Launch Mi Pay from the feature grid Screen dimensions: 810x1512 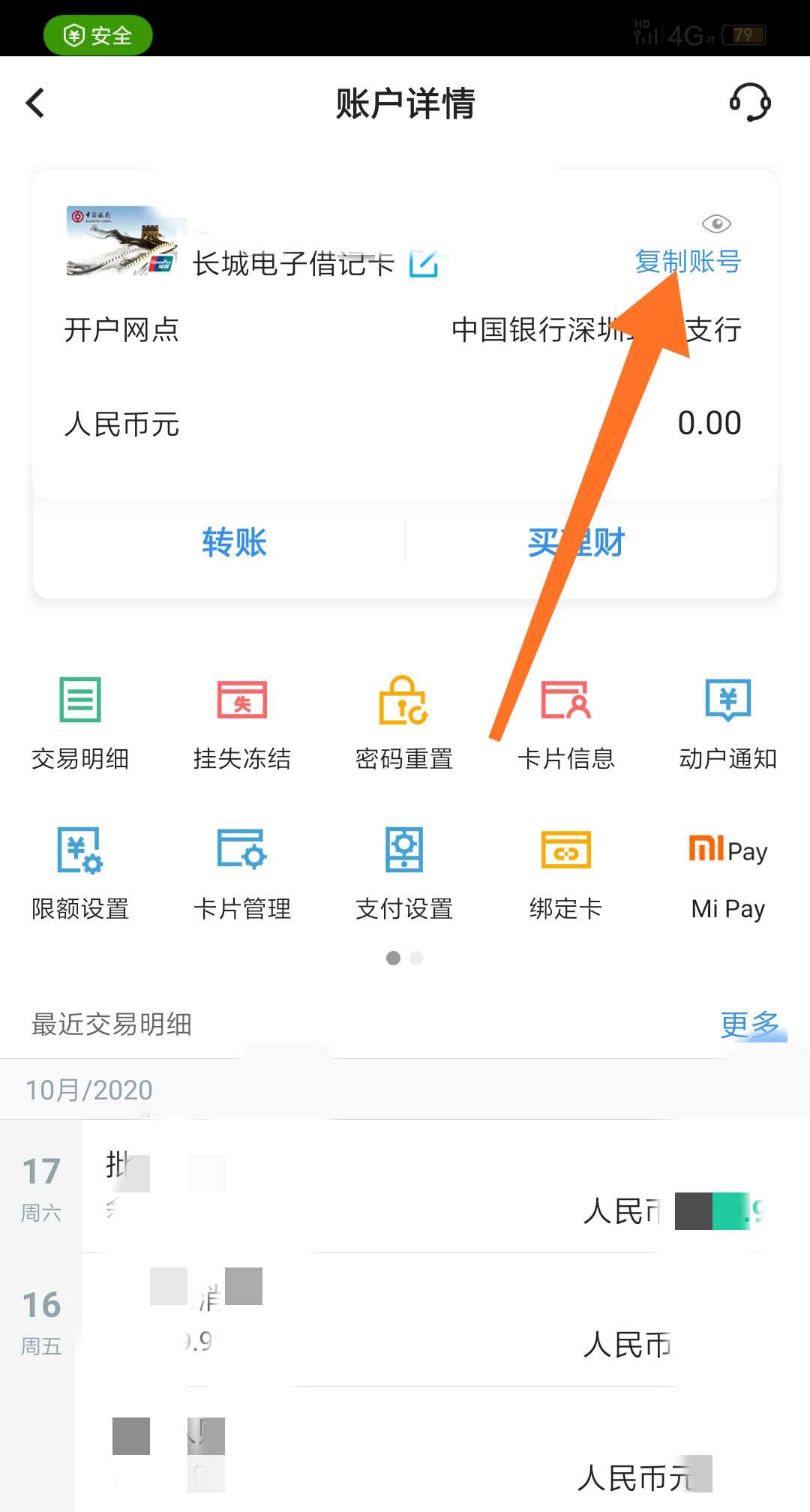point(727,870)
